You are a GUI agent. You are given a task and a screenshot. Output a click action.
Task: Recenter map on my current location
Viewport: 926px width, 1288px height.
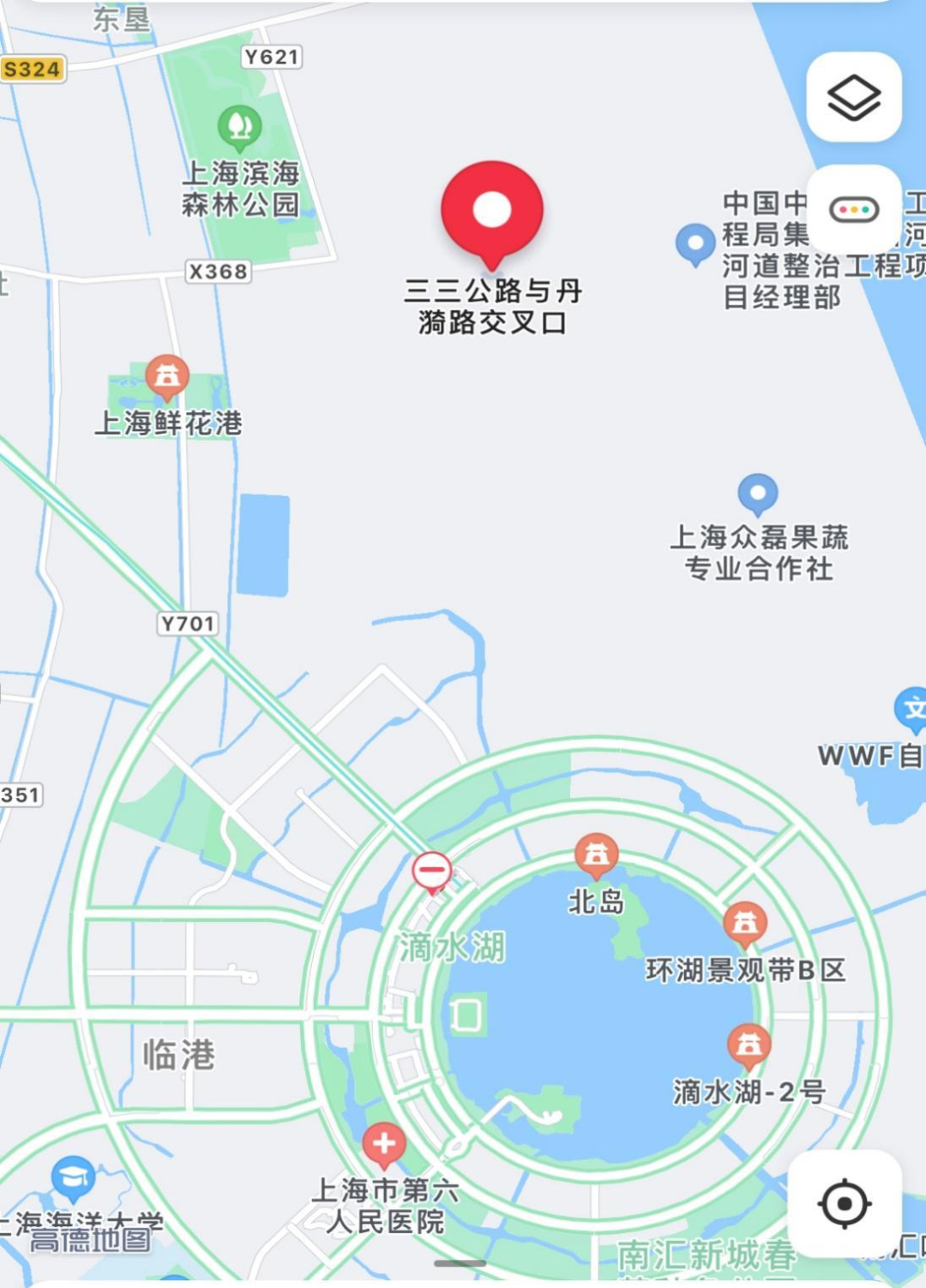point(844,1203)
